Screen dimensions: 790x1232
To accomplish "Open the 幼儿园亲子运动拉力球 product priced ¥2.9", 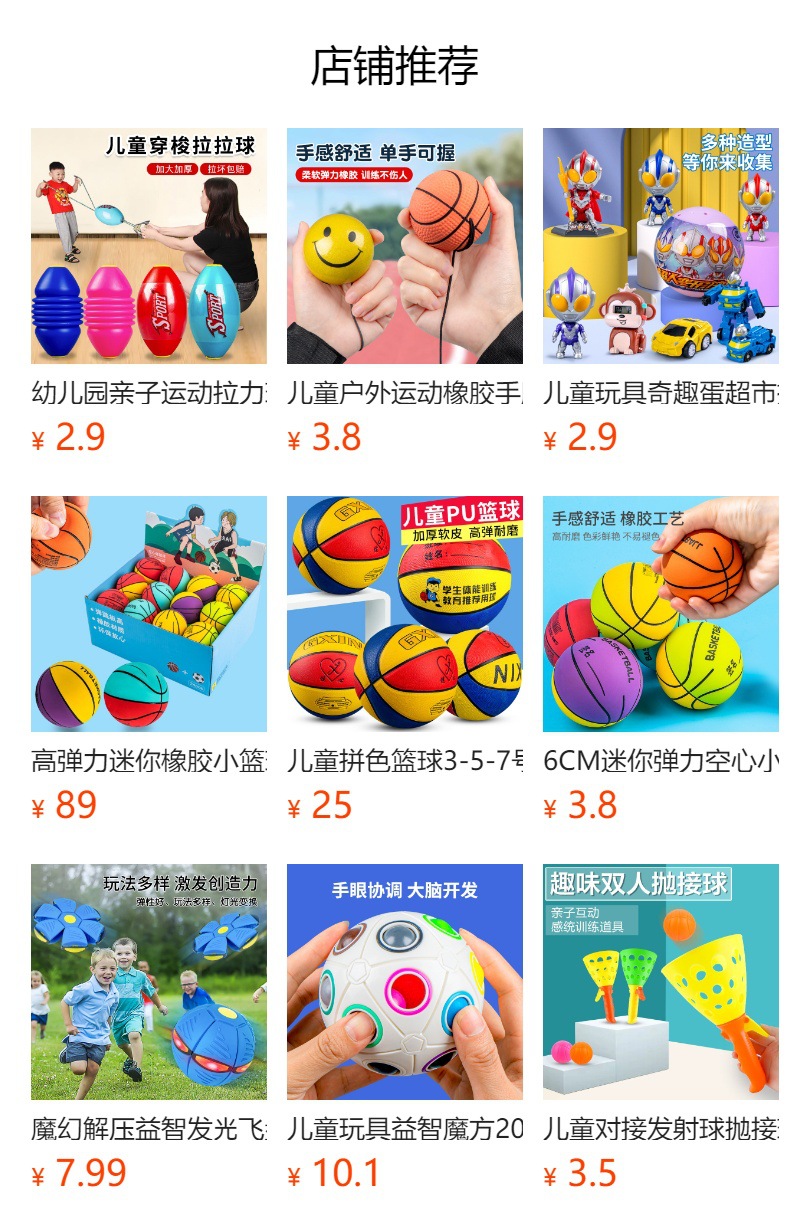I will point(149,246).
